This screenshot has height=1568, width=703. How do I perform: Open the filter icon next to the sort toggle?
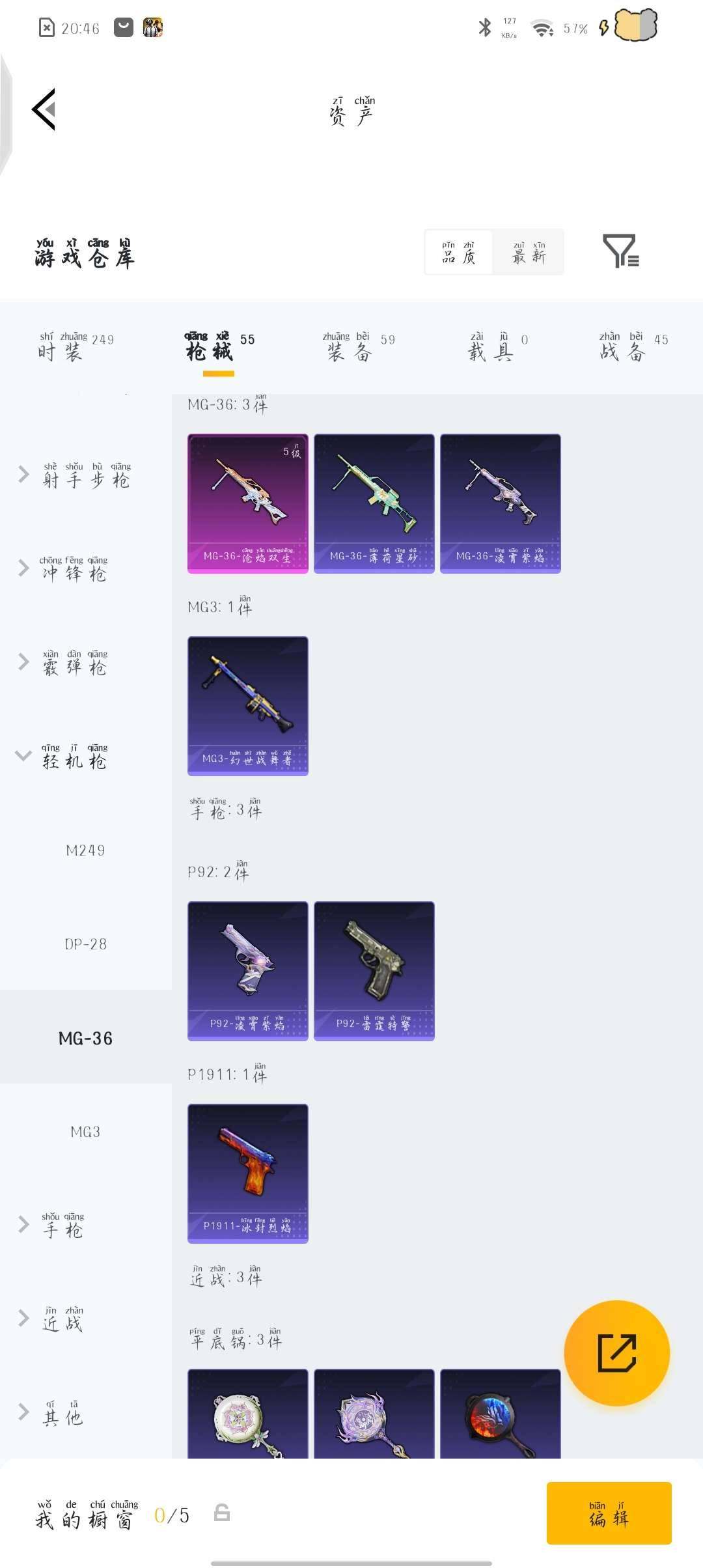[620, 251]
